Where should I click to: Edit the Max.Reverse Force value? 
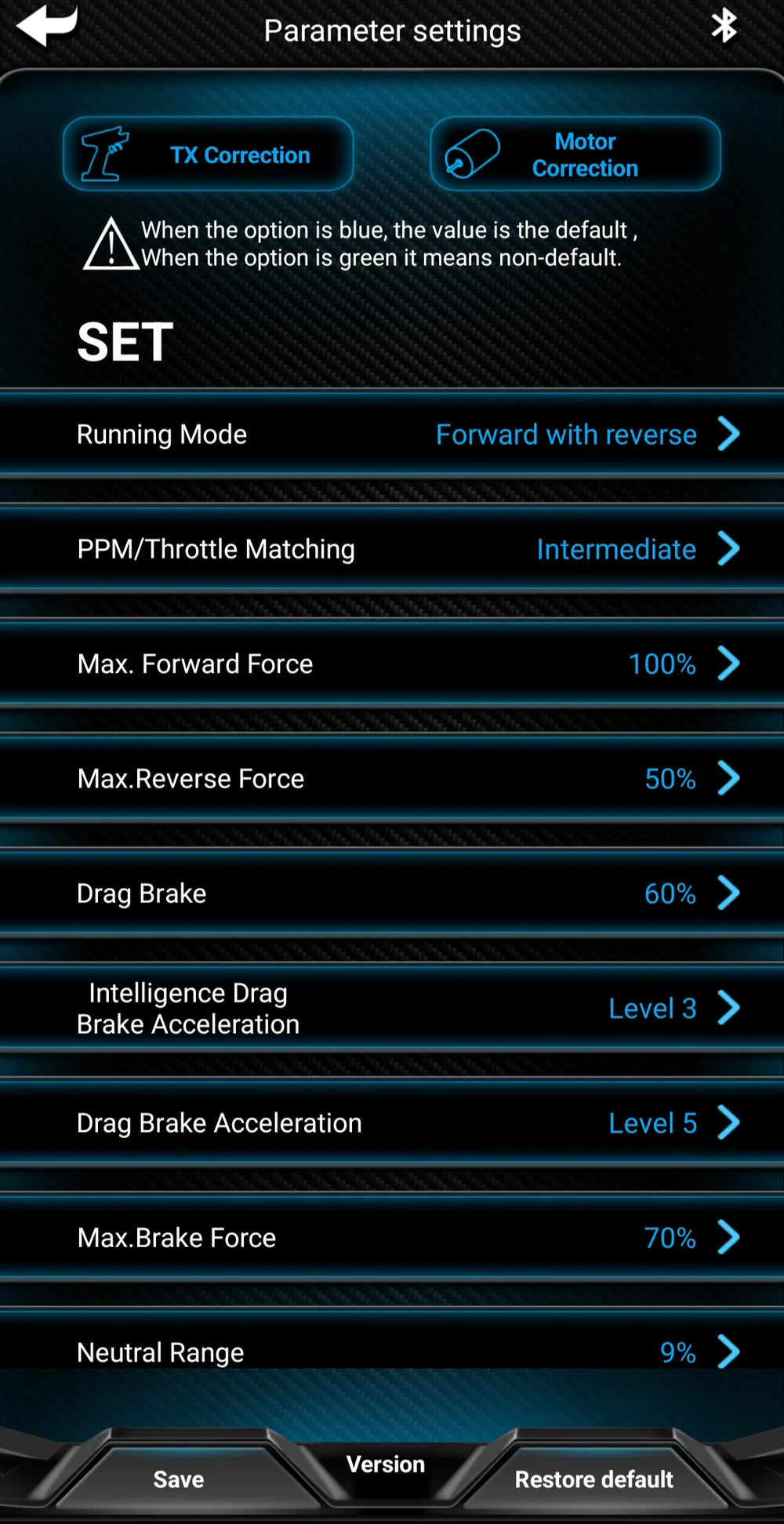click(x=392, y=778)
